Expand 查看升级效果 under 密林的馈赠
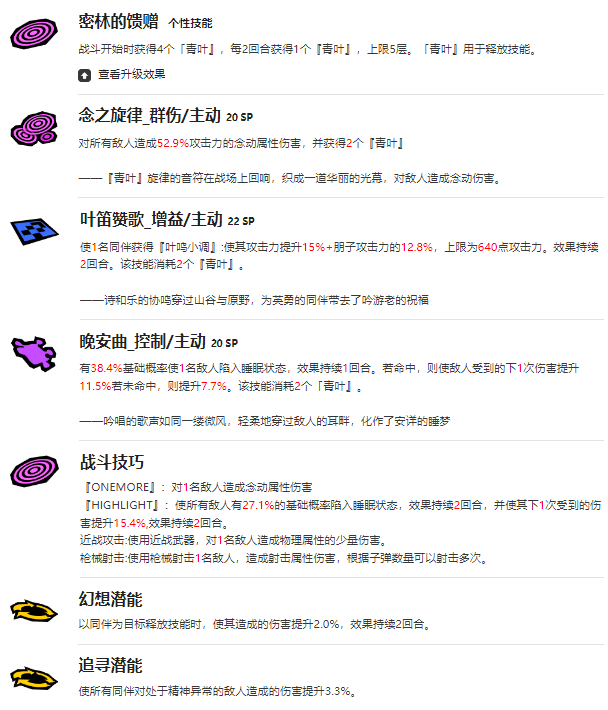Image resolution: width=608 pixels, height=710 pixels. 122,74
